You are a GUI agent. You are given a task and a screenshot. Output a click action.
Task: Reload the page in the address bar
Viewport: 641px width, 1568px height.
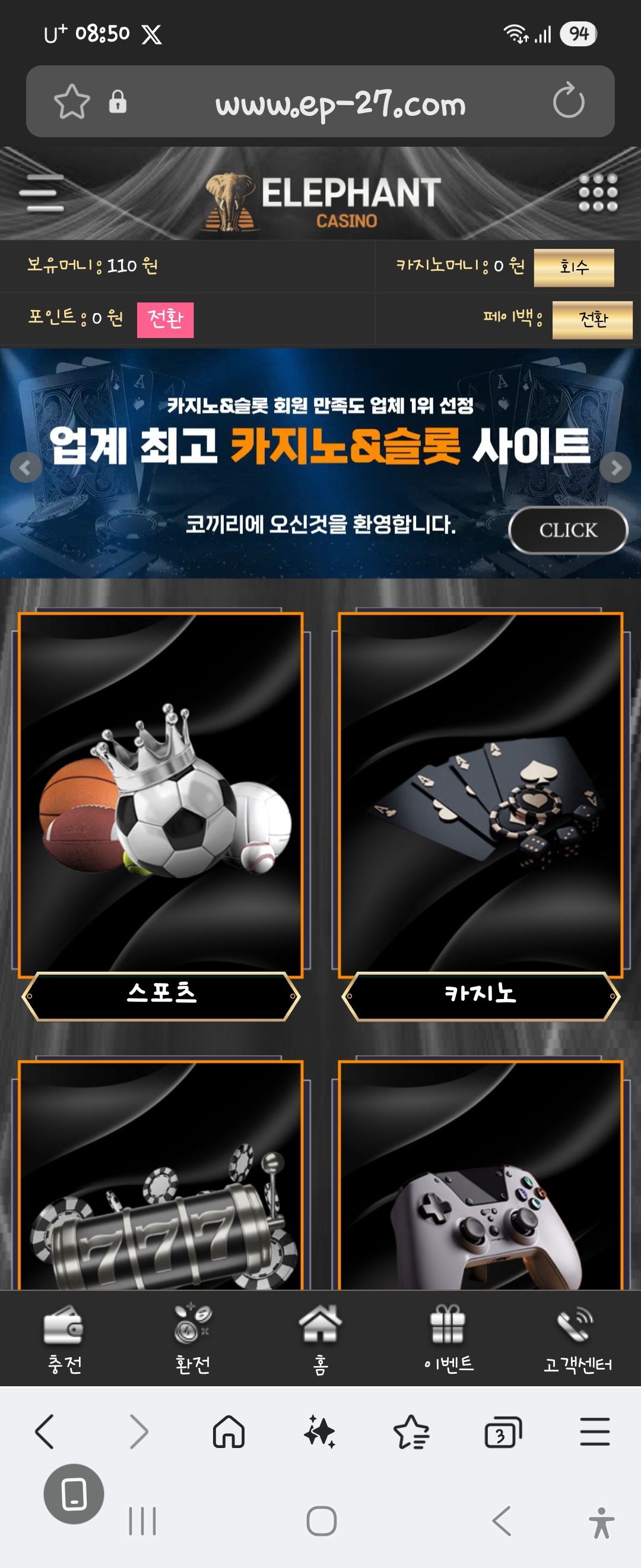tap(568, 101)
